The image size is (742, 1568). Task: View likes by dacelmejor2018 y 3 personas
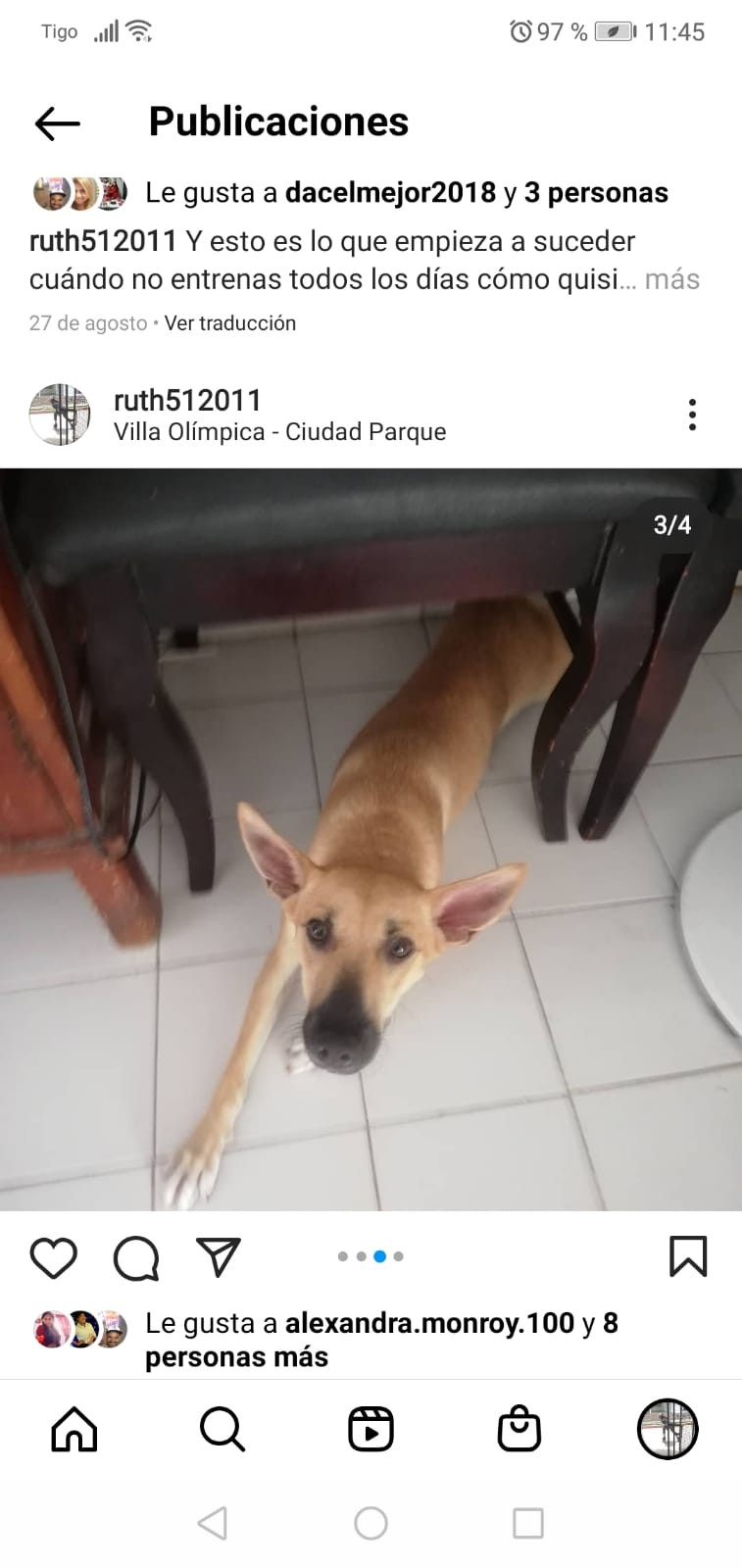click(406, 193)
